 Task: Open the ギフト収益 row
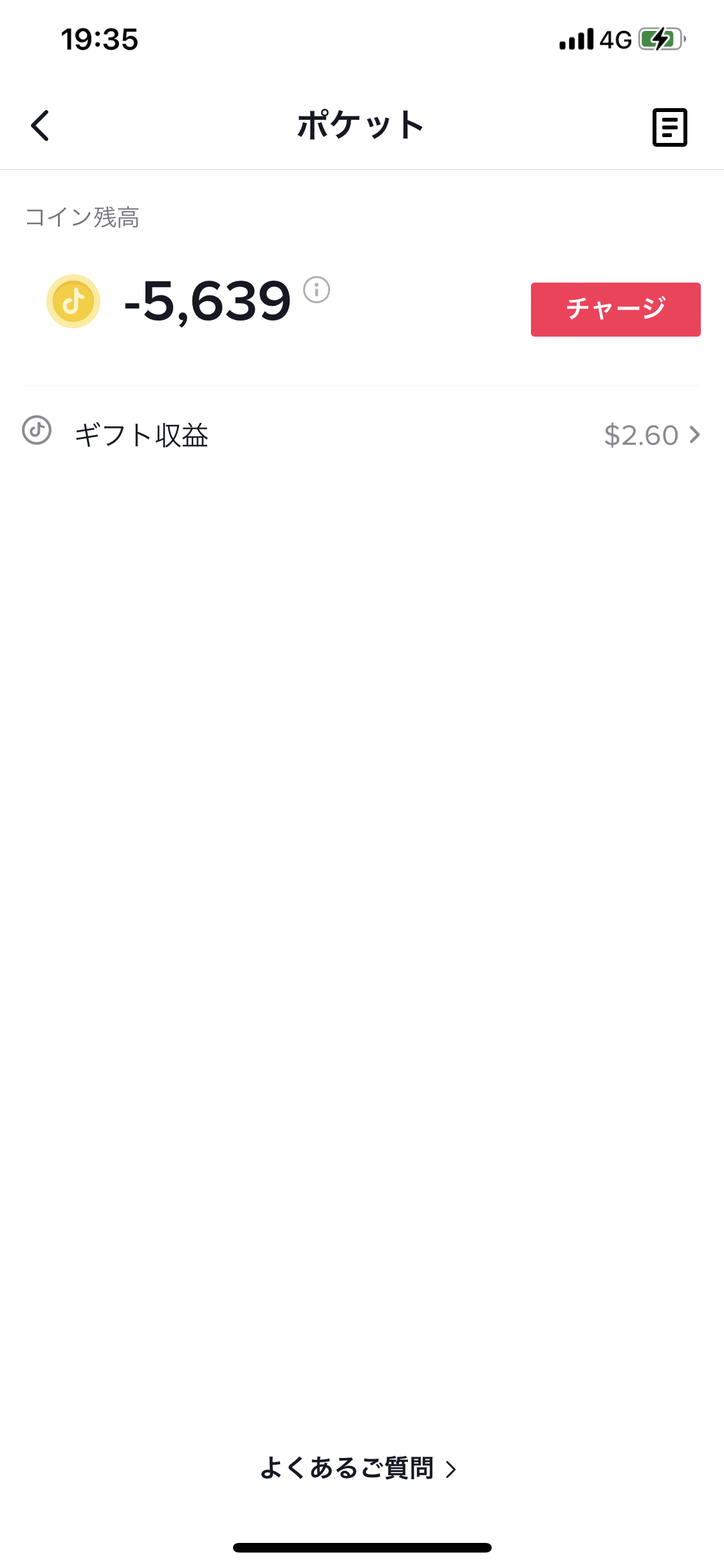(362, 435)
